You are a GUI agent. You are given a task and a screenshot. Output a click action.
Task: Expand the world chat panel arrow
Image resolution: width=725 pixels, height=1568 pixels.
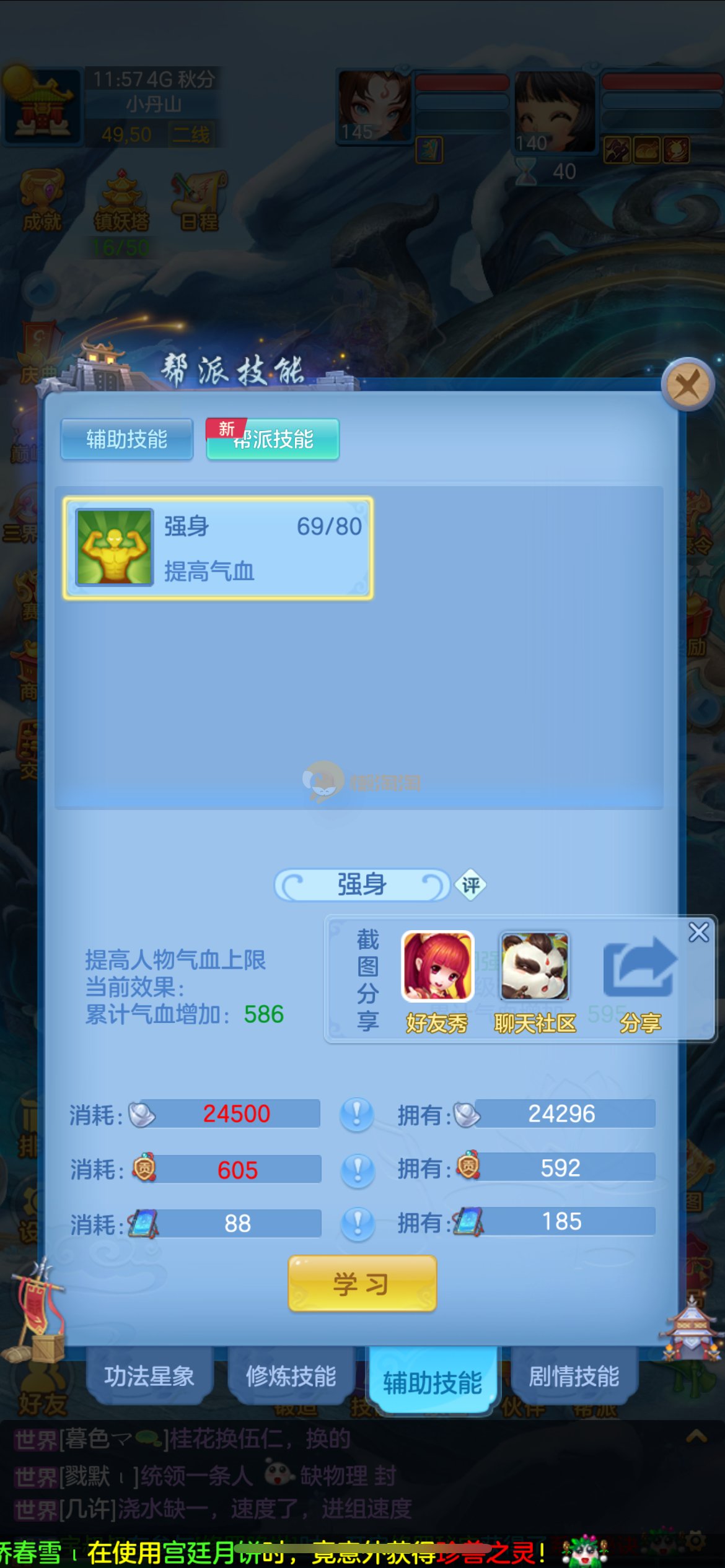(x=696, y=1437)
